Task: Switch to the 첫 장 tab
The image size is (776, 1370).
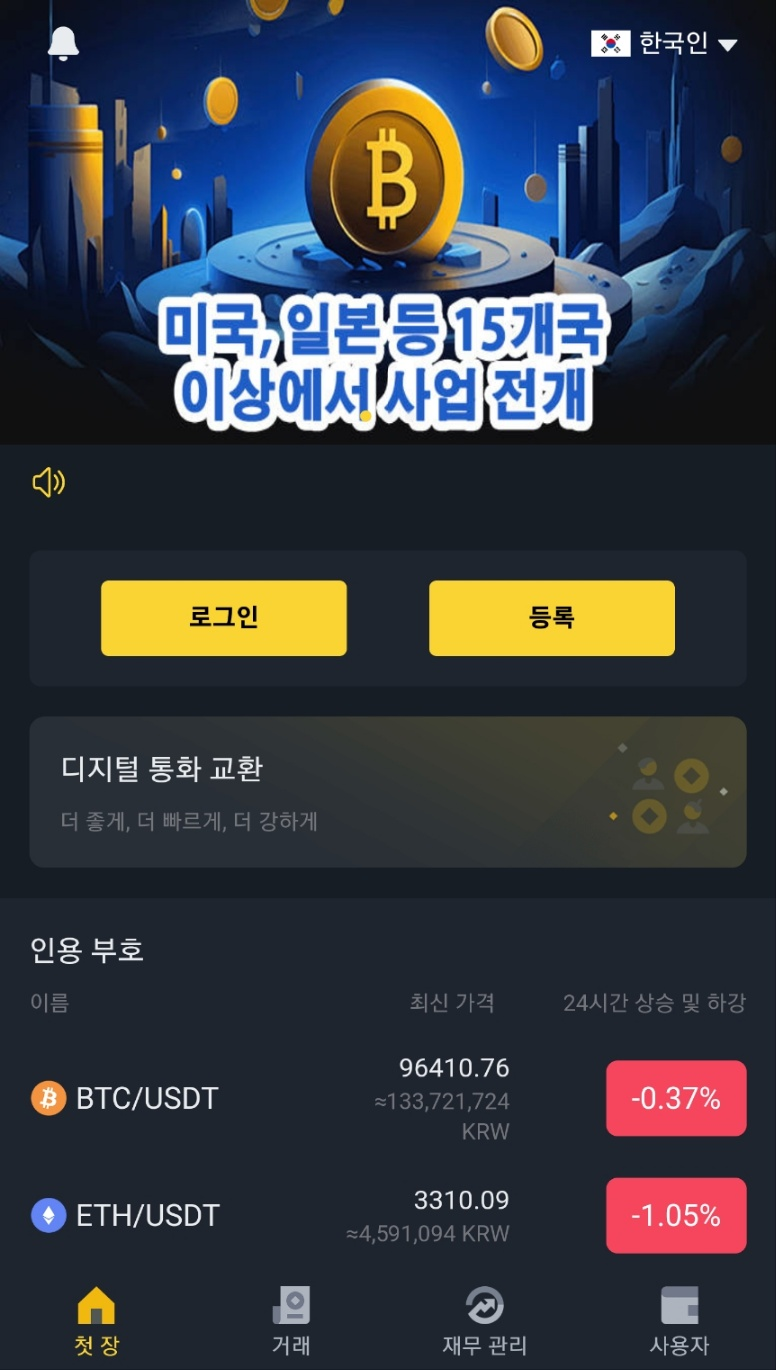Action: point(96,1320)
